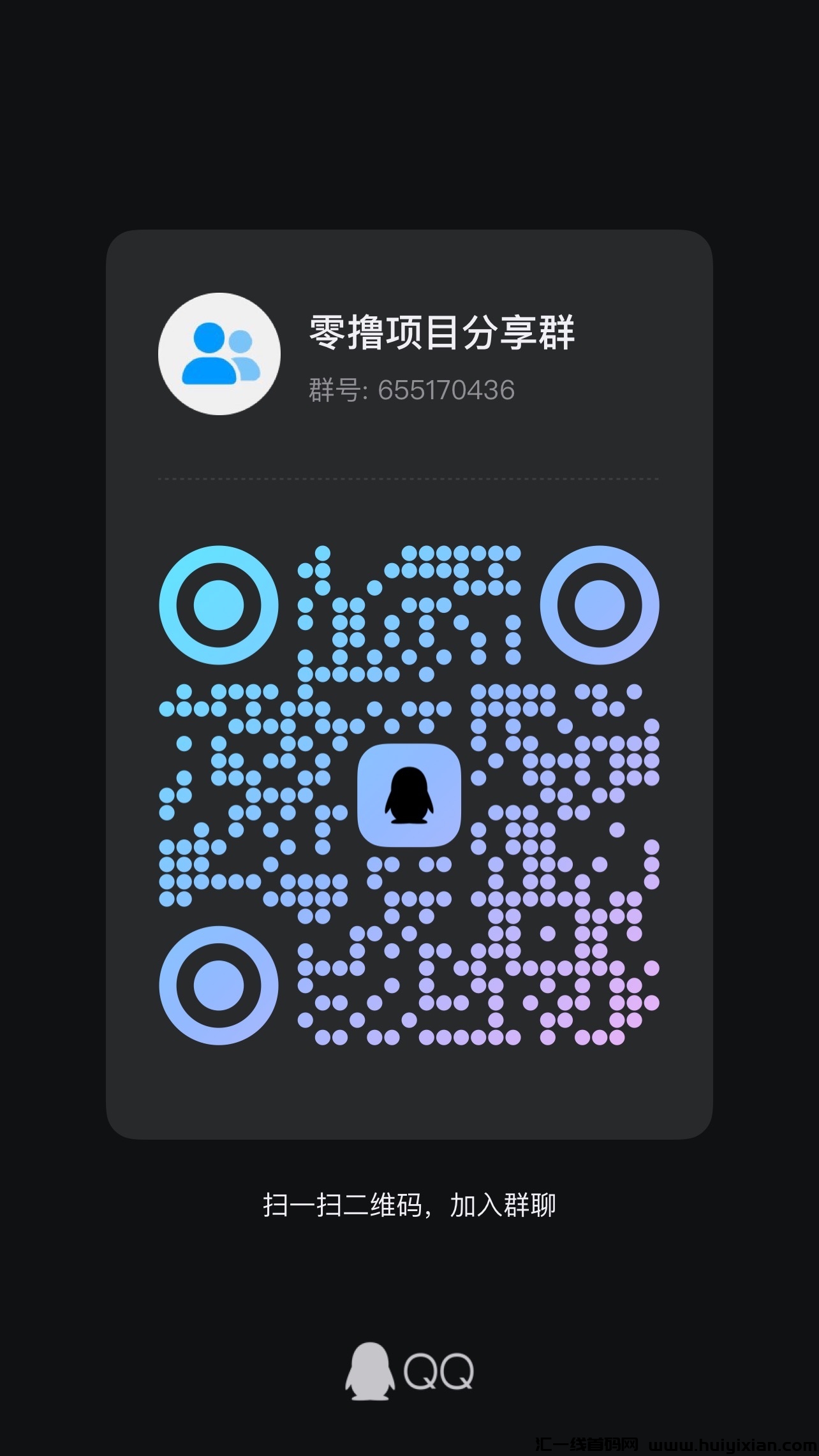Click the bottom-left QR finder circle

220,985
